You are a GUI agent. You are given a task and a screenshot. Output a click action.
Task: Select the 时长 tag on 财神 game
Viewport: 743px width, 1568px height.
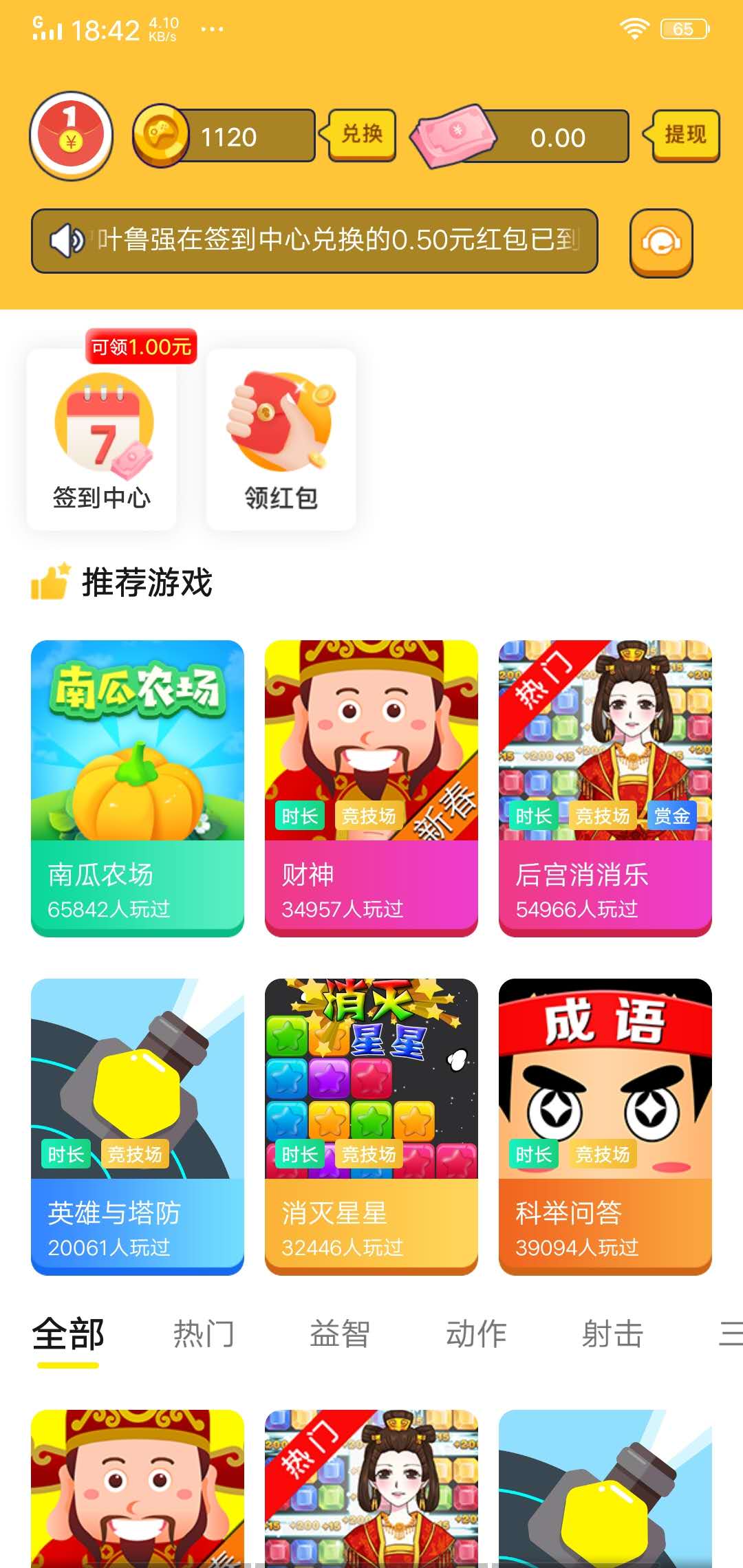point(301,816)
